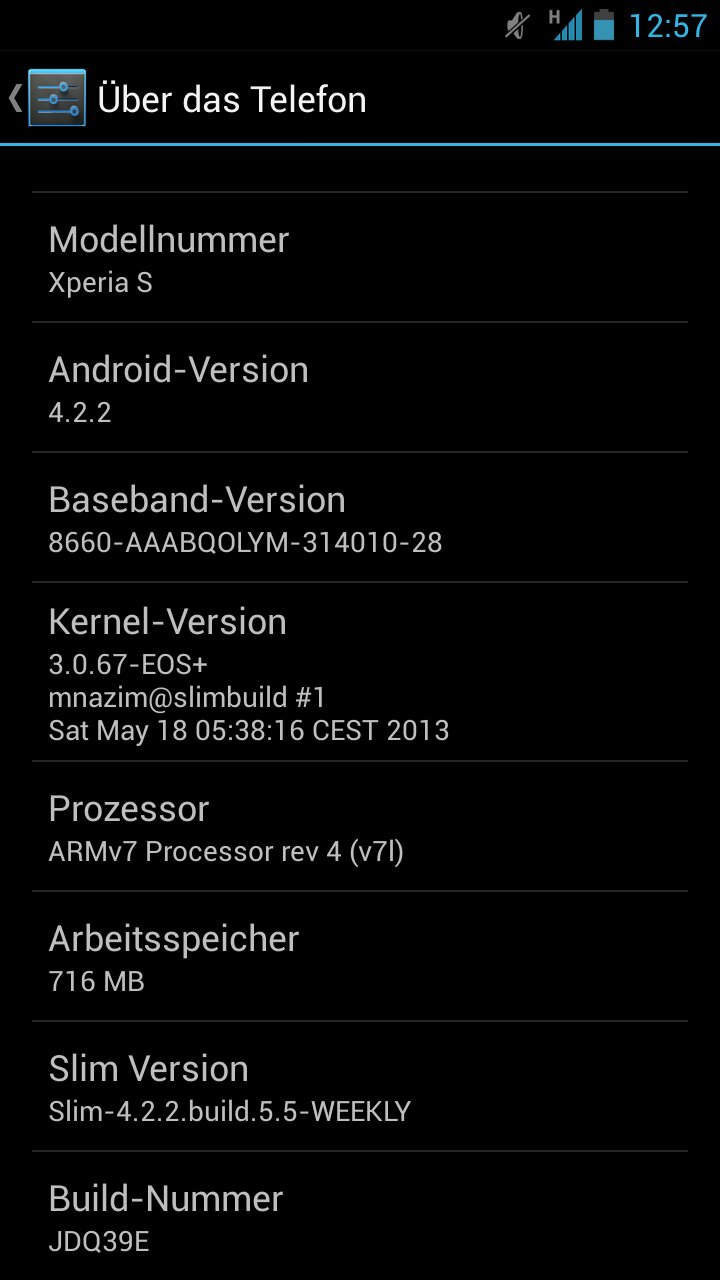Tap the Android-Version row
This screenshot has width=720, height=1280.
pyautogui.click(x=360, y=388)
